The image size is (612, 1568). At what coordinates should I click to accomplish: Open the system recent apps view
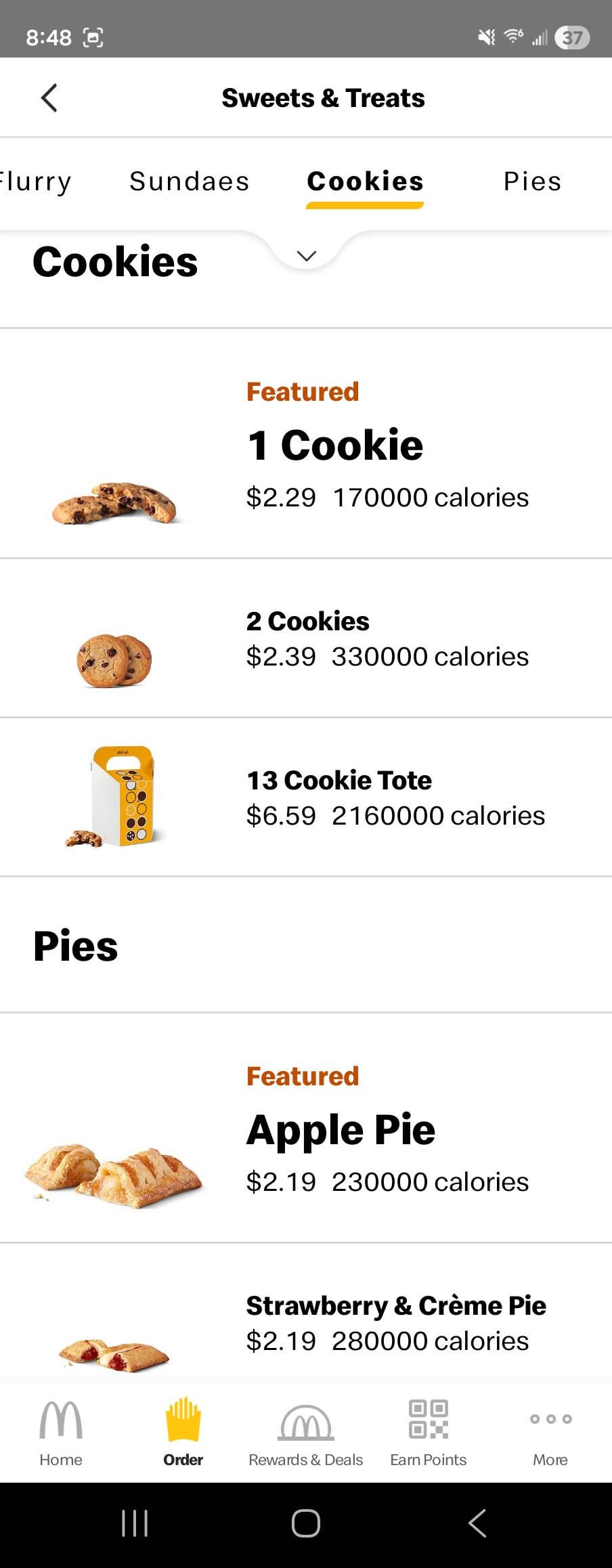(135, 1523)
